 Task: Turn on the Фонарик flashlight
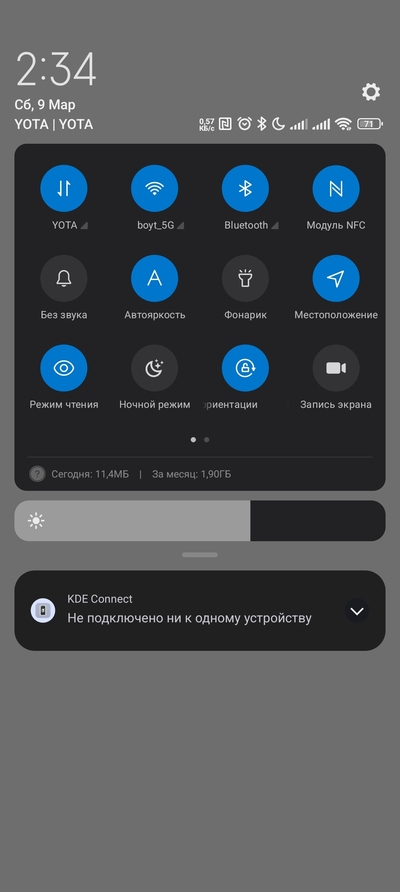[245, 278]
